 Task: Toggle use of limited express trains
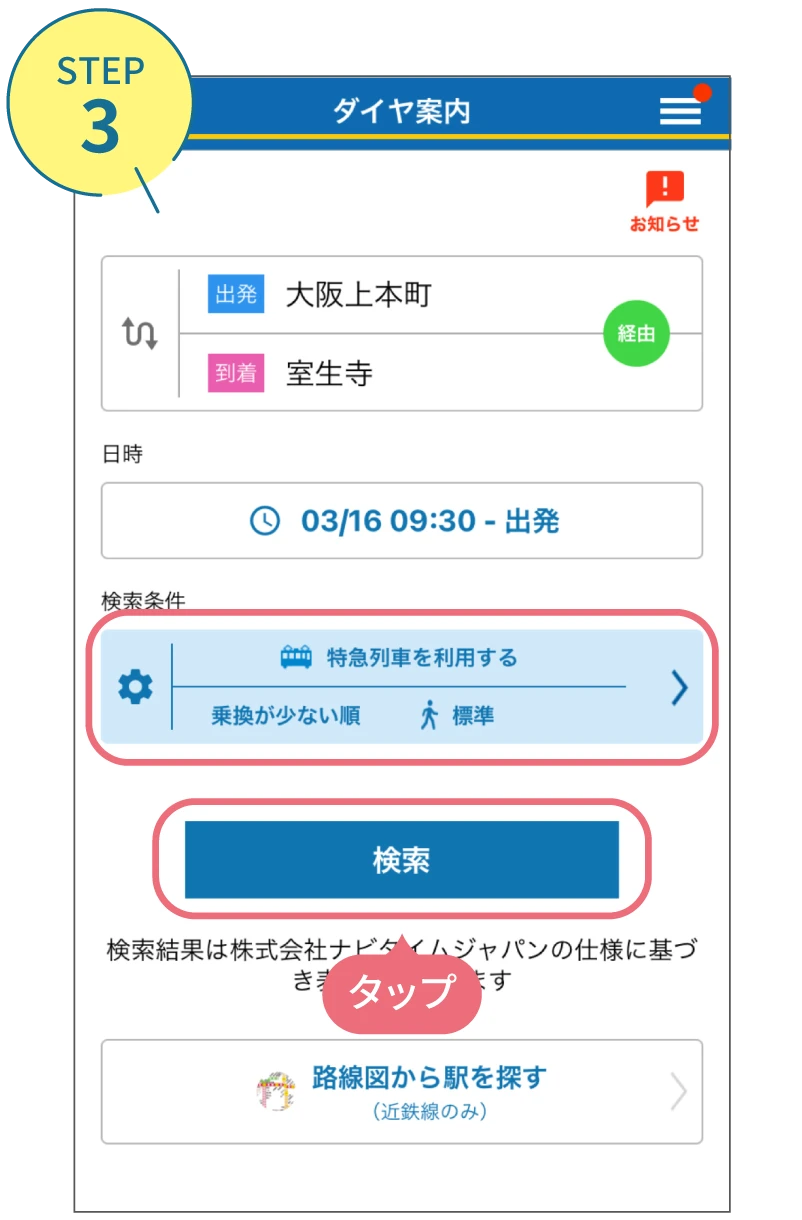[420, 657]
